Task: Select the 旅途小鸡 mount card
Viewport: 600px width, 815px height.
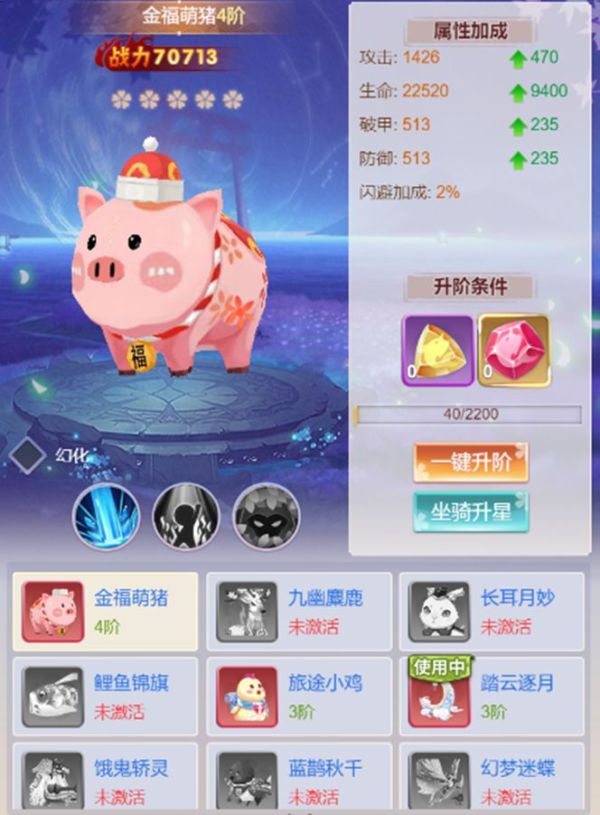Action: coord(298,697)
